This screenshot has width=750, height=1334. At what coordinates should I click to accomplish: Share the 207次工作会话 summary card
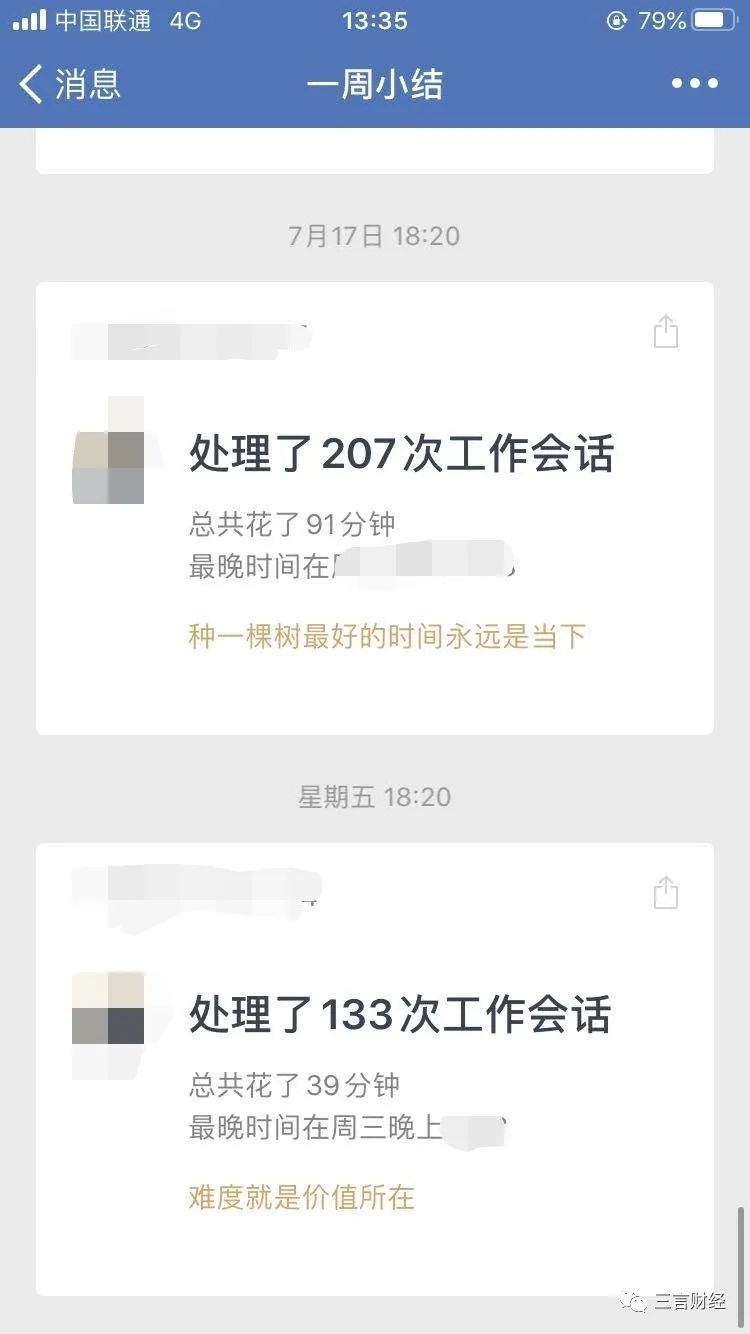(666, 331)
